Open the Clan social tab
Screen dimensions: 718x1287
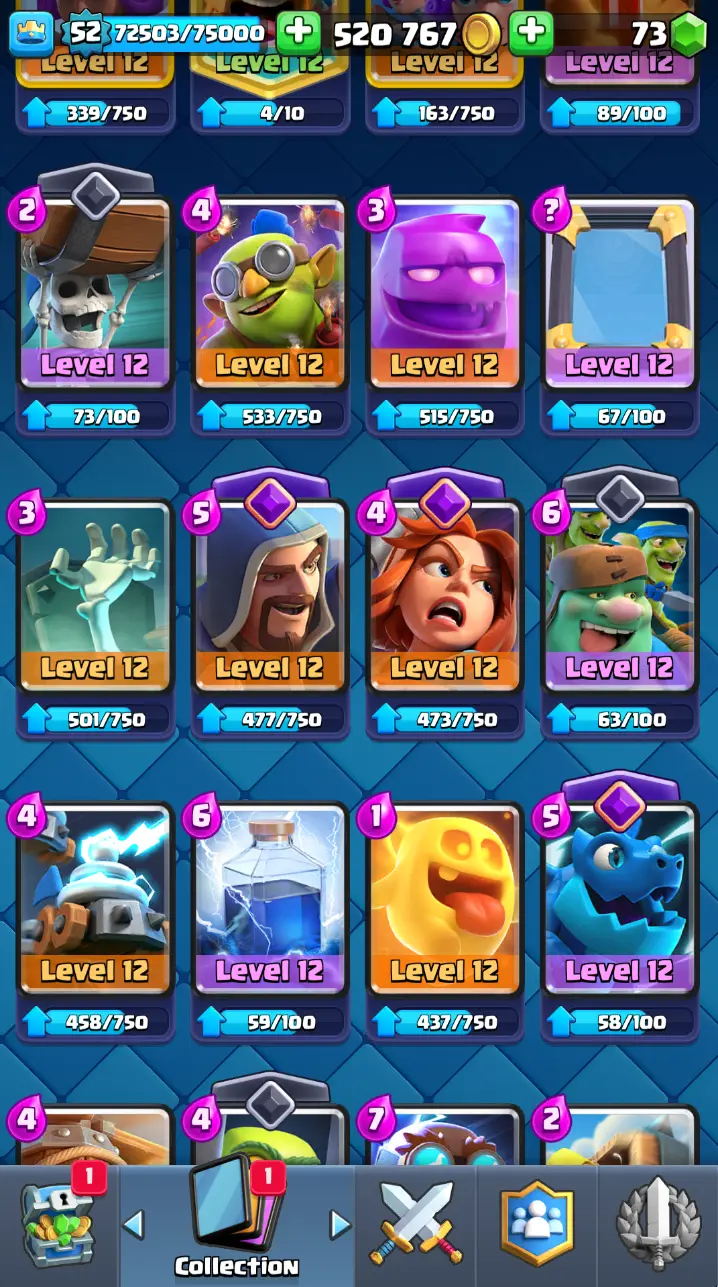point(537,1225)
